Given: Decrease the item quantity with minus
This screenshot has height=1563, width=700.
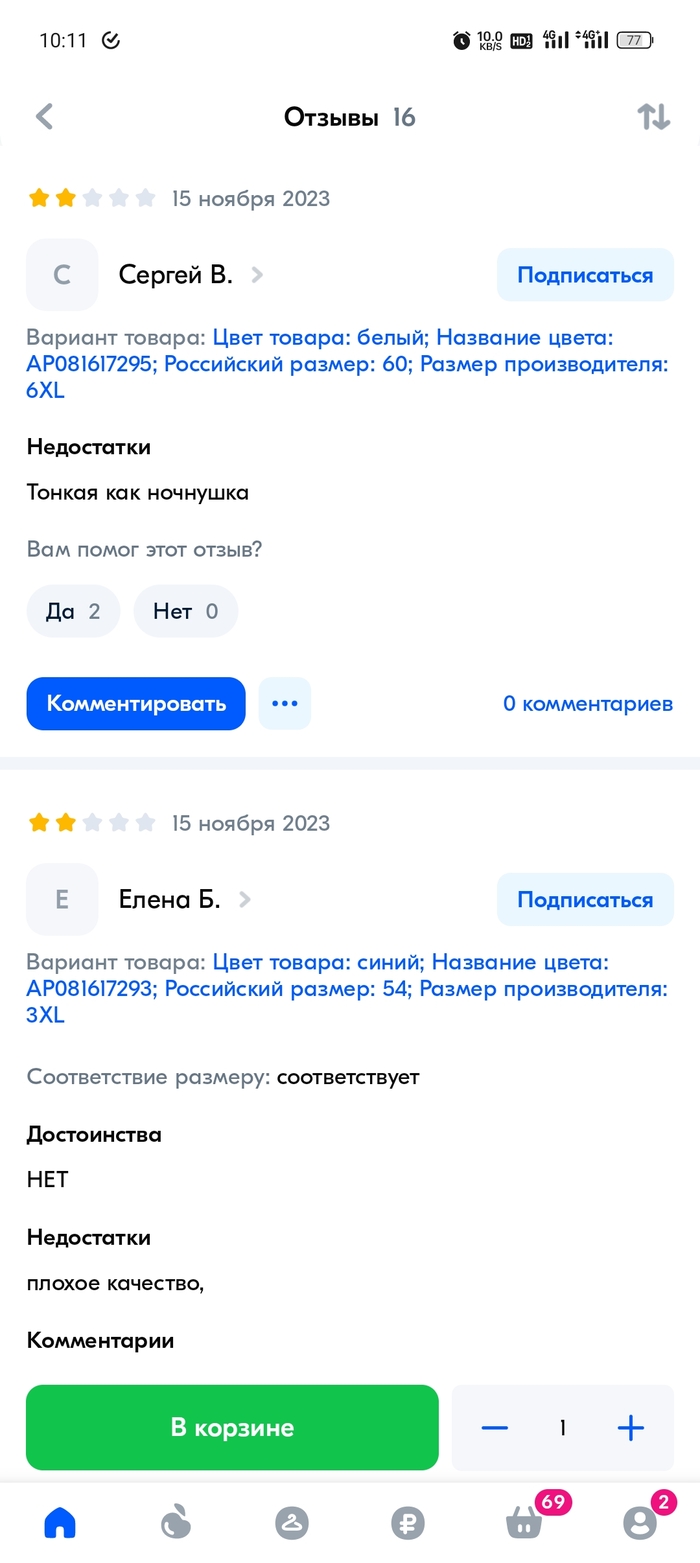Looking at the screenshot, I should click(495, 1428).
